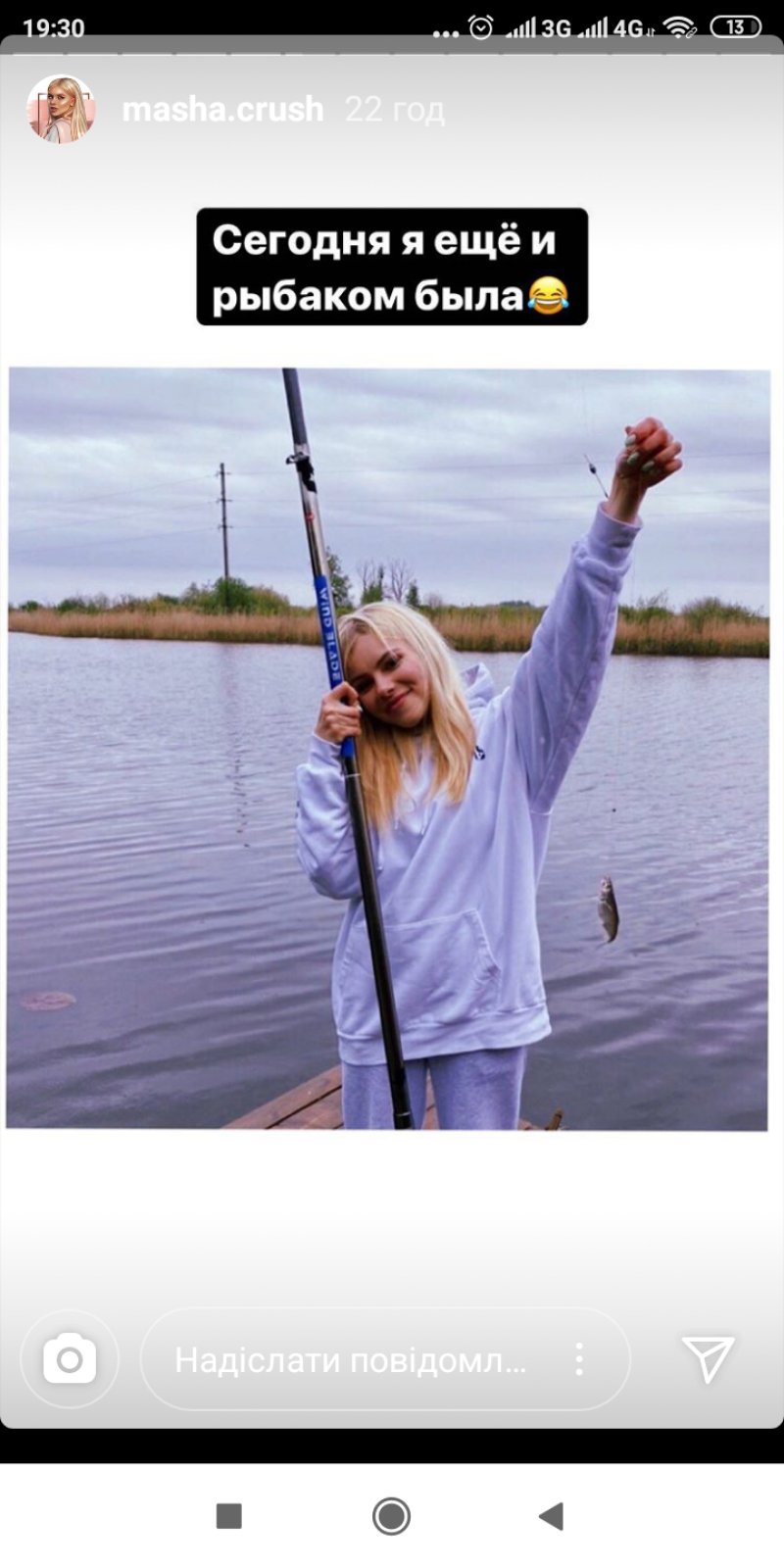Share the story with the paper plane
This screenshot has height=1568, width=784.
click(708, 1359)
